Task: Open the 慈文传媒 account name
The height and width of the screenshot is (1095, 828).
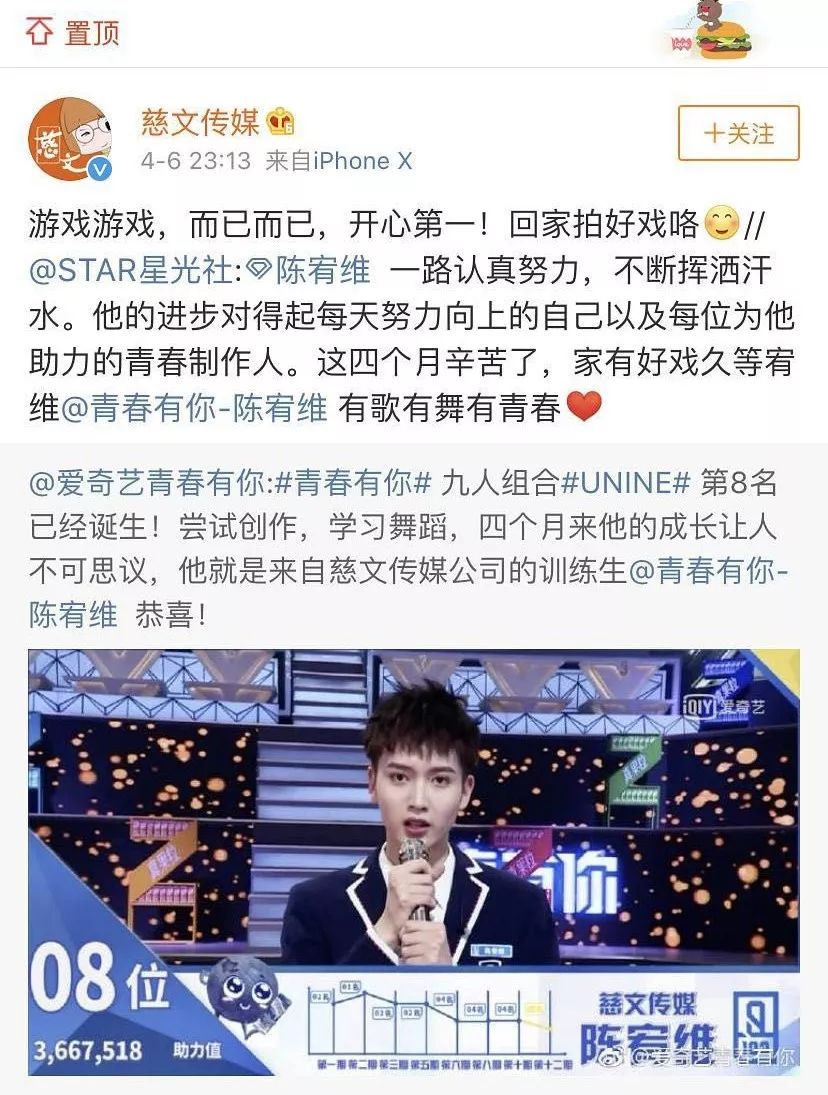Action: click(x=200, y=122)
